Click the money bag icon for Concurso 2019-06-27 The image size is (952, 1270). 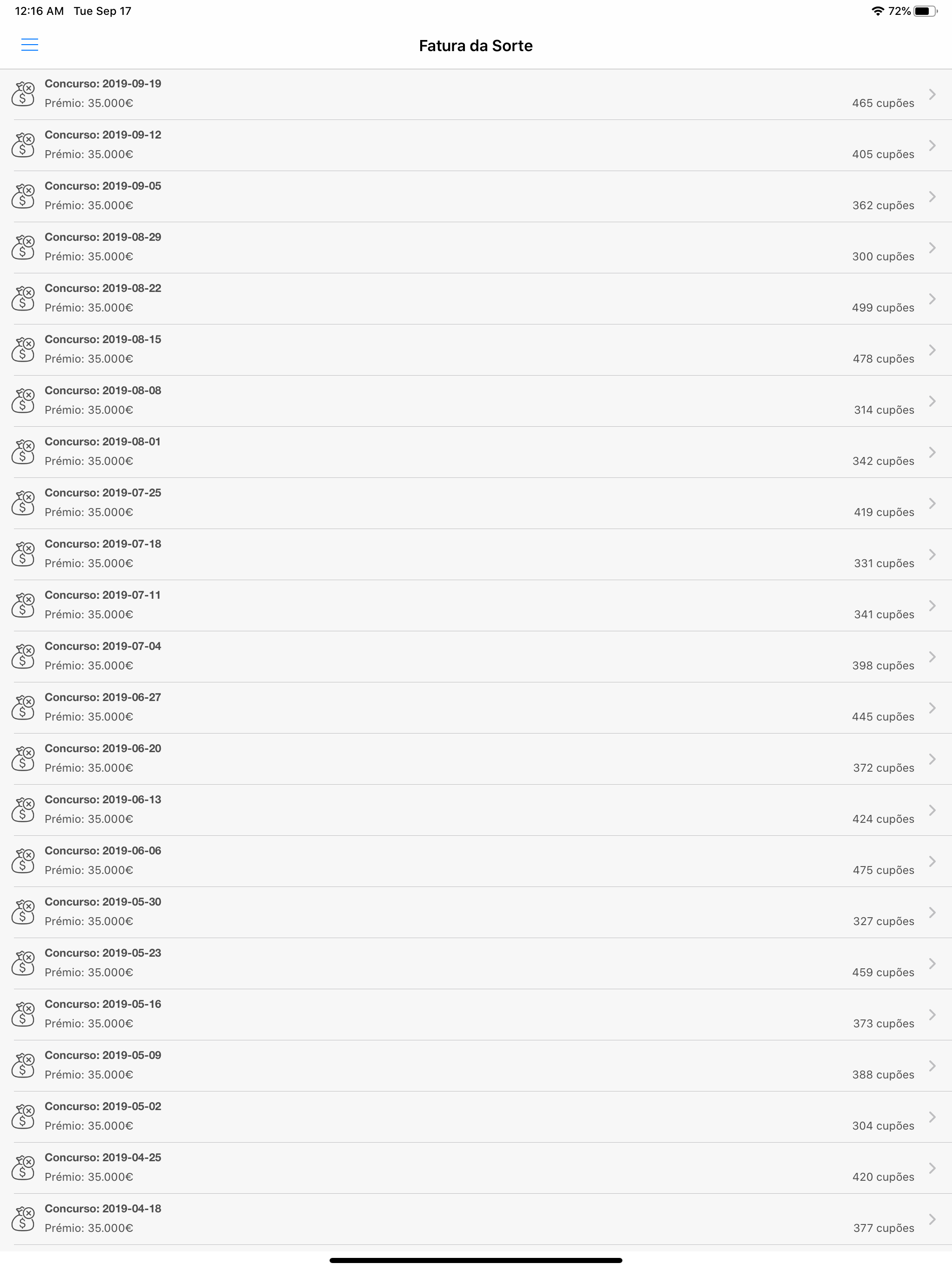[23, 708]
